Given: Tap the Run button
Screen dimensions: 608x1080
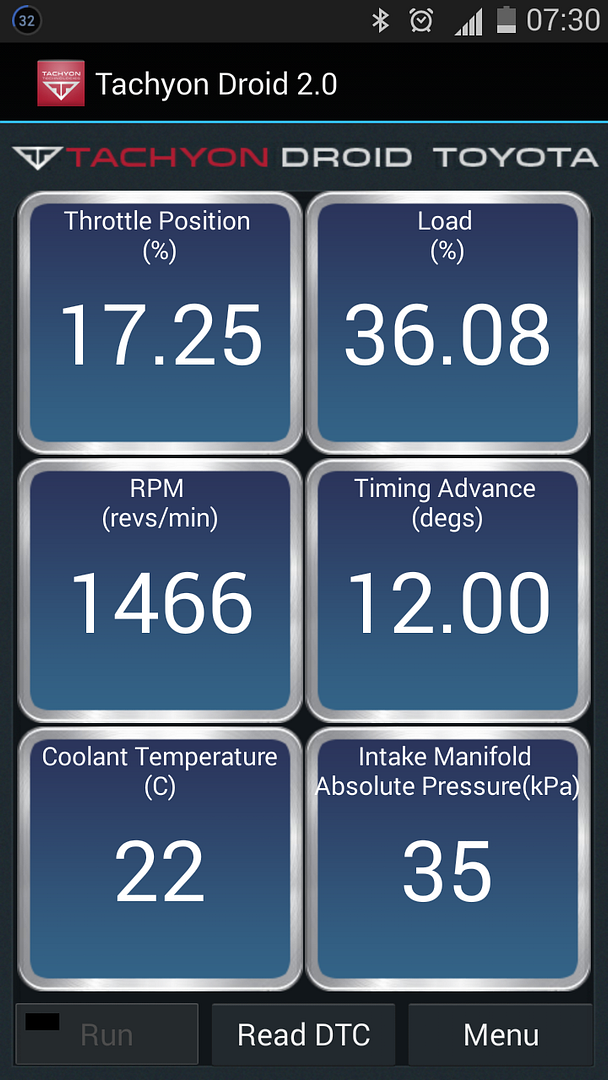Looking at the screenshot, I should pyautogui.click(x=107, y=1035).
